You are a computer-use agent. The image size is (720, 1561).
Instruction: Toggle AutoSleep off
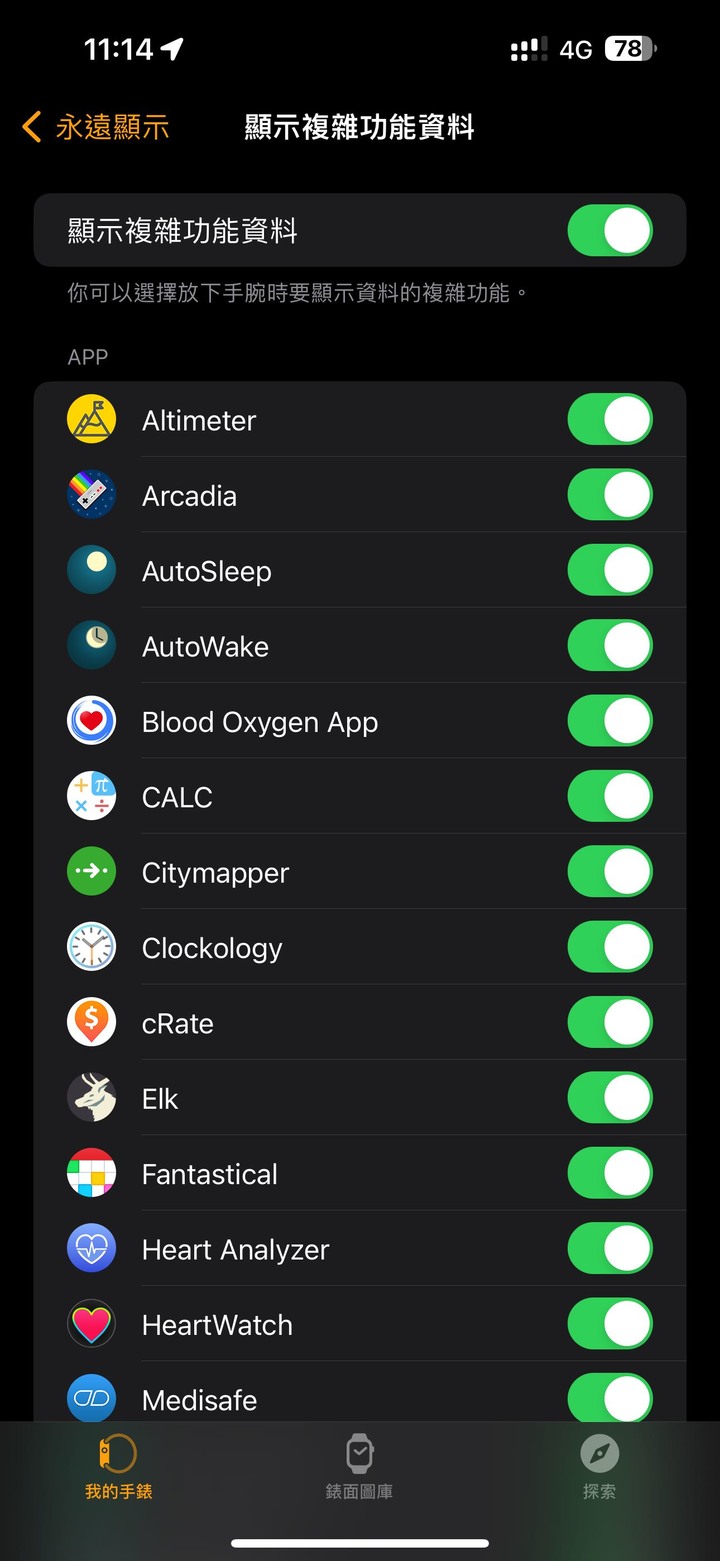(610, 570)
